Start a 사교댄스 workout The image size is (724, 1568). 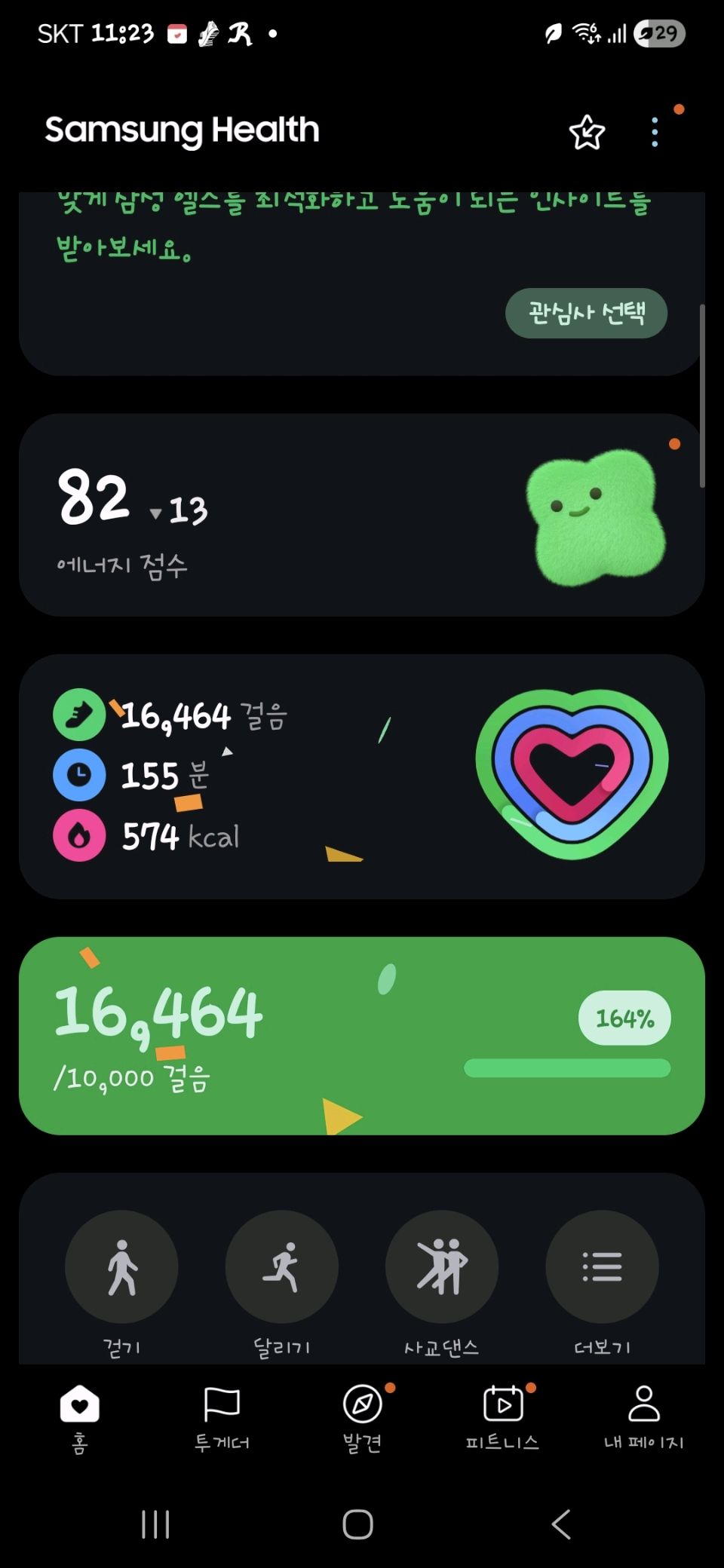(442, 1267)
